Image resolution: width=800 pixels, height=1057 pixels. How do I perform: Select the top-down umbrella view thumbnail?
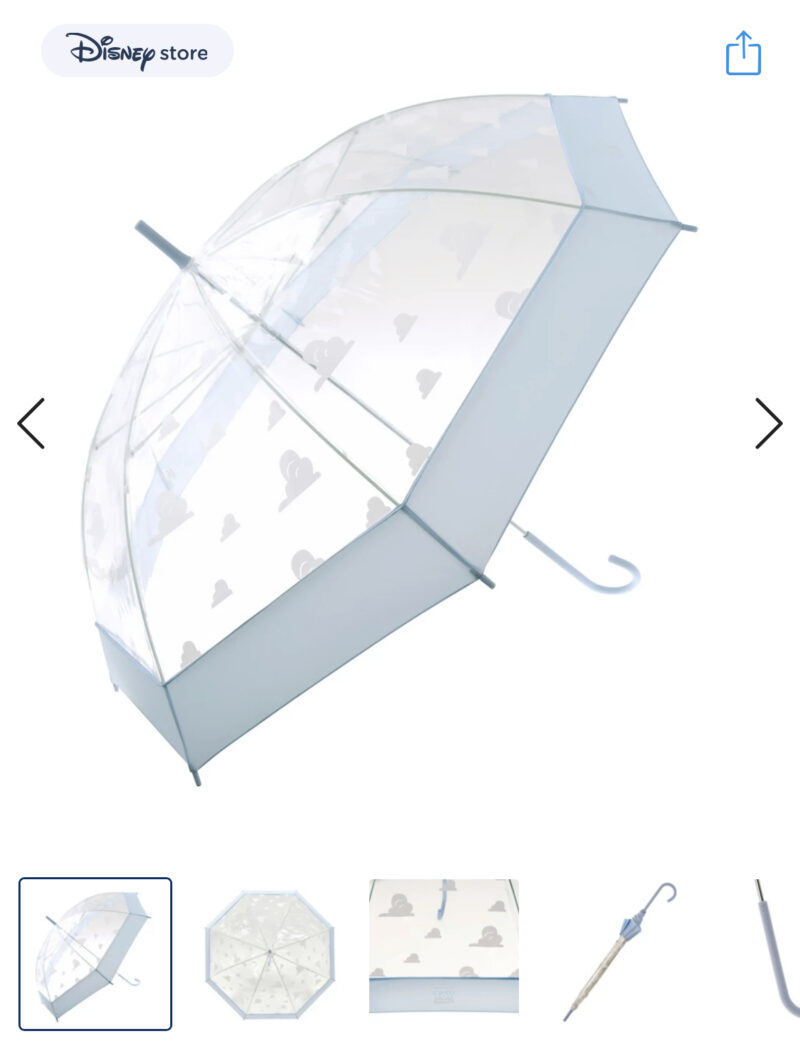[270, 953]
